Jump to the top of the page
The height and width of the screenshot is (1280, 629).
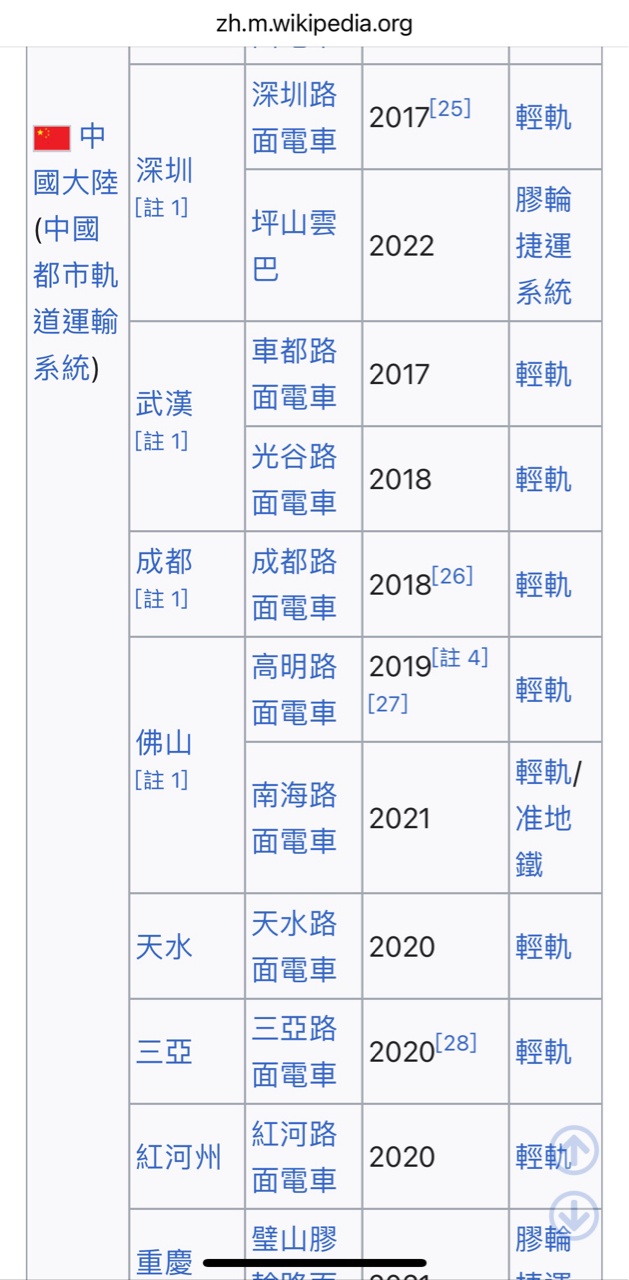click(x=573, y=1150)
